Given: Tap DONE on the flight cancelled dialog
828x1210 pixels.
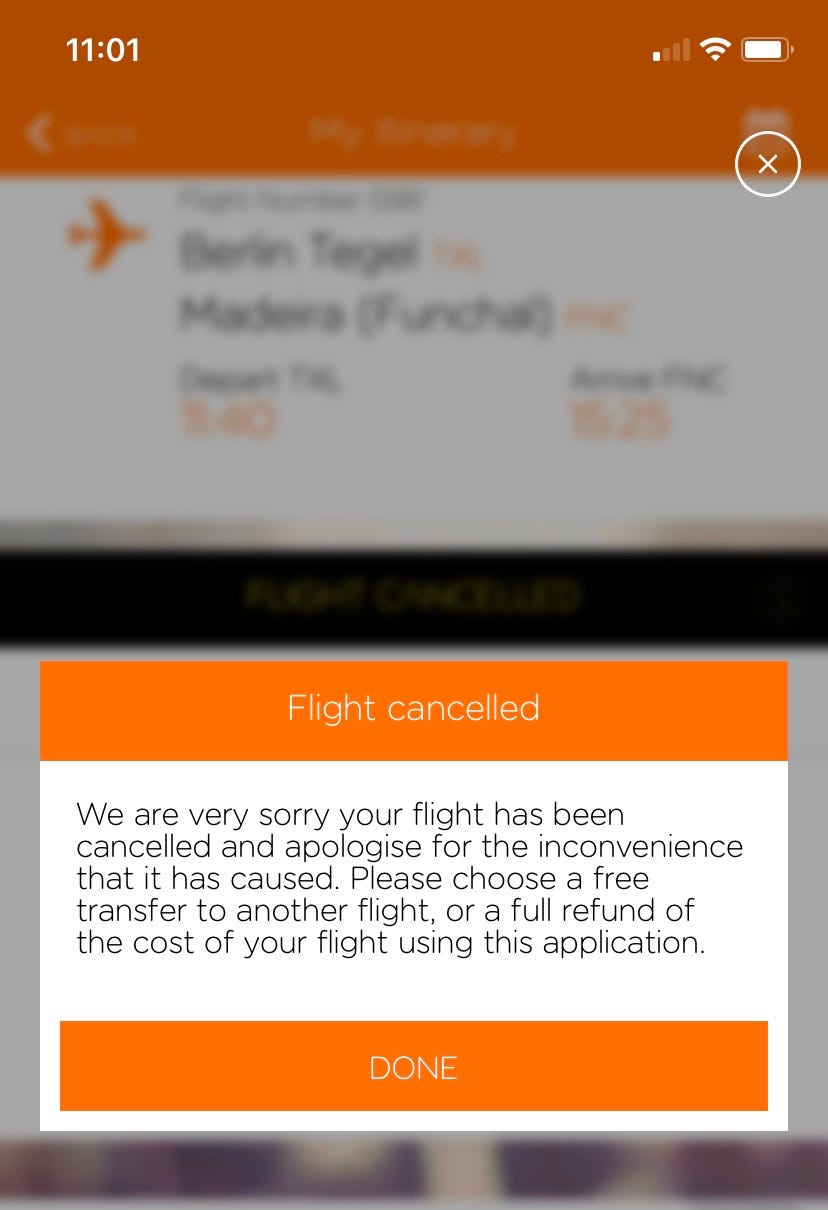Looking at the screenshot, I should coord(413,1066).
